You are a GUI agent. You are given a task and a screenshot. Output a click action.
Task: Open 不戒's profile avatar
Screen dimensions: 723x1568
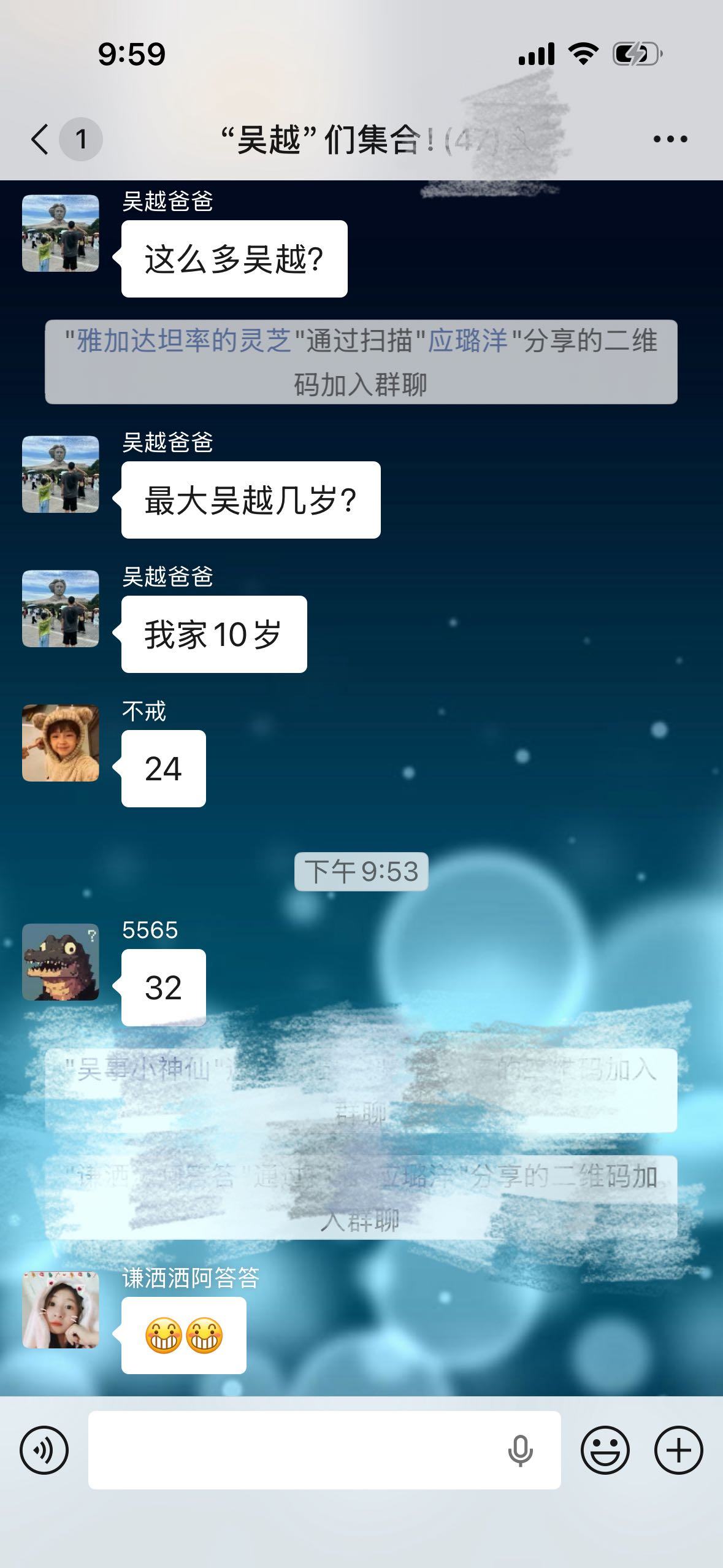coord(61,743)
